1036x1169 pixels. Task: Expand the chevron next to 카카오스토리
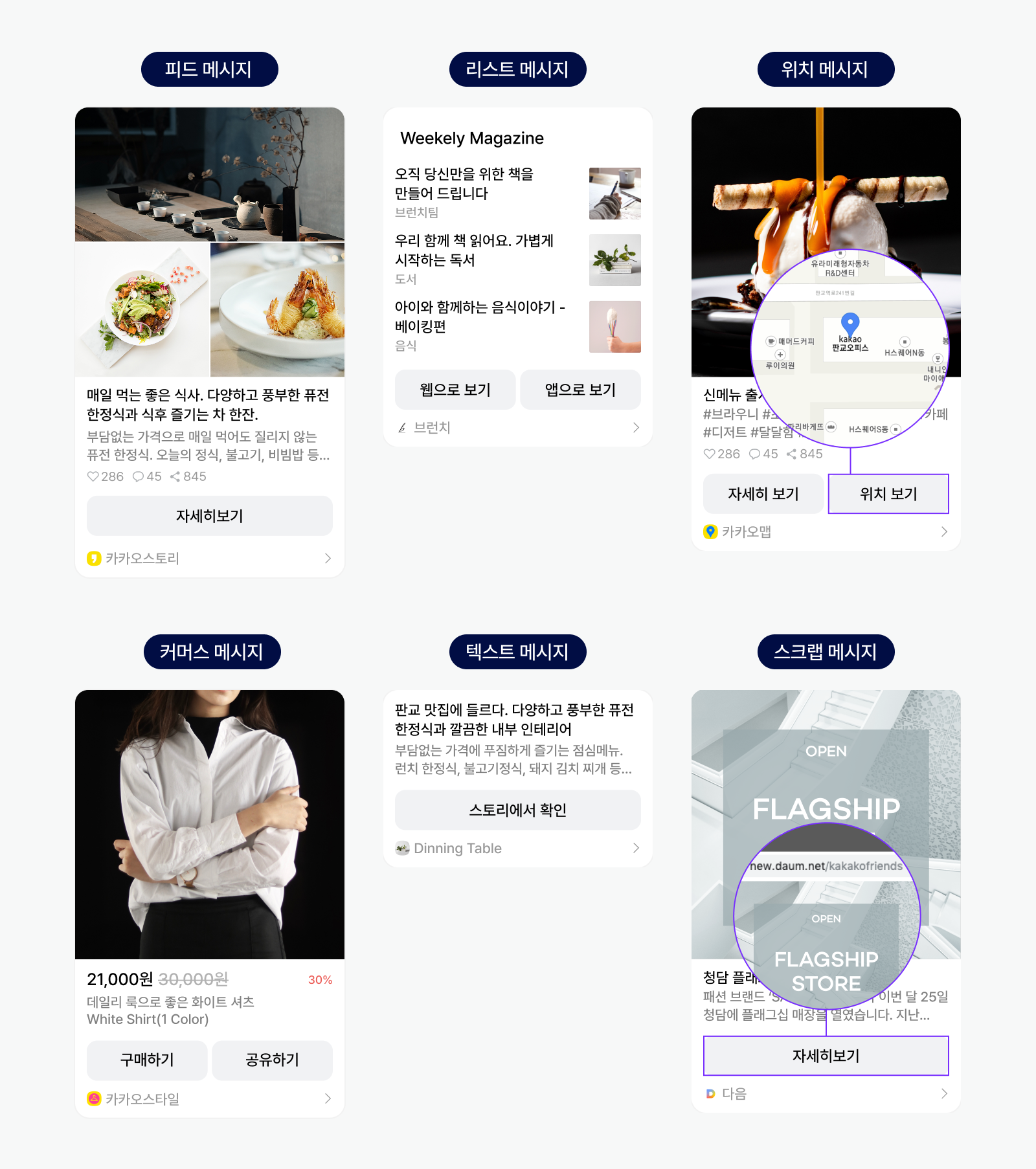click(327, 558)
